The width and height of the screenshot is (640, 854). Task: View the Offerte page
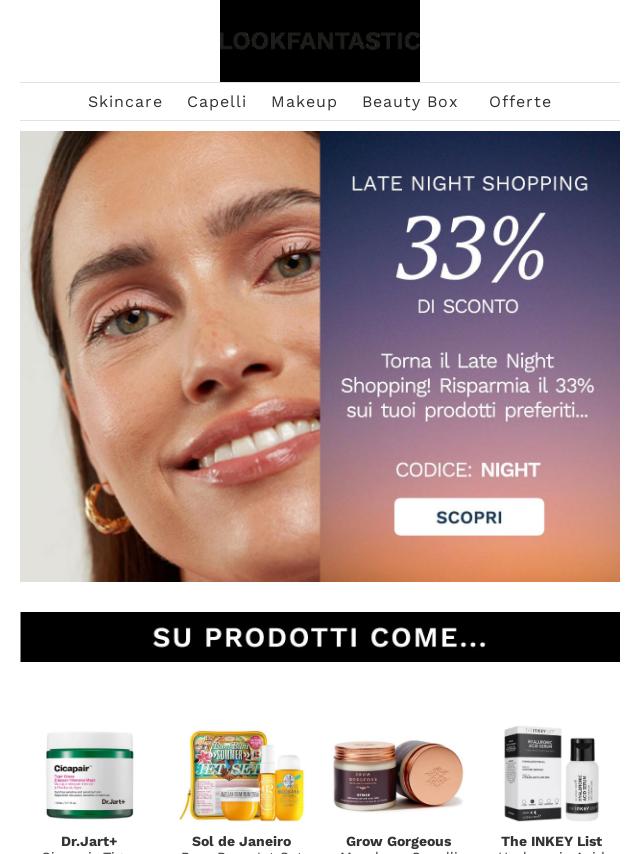coord(520,102)
